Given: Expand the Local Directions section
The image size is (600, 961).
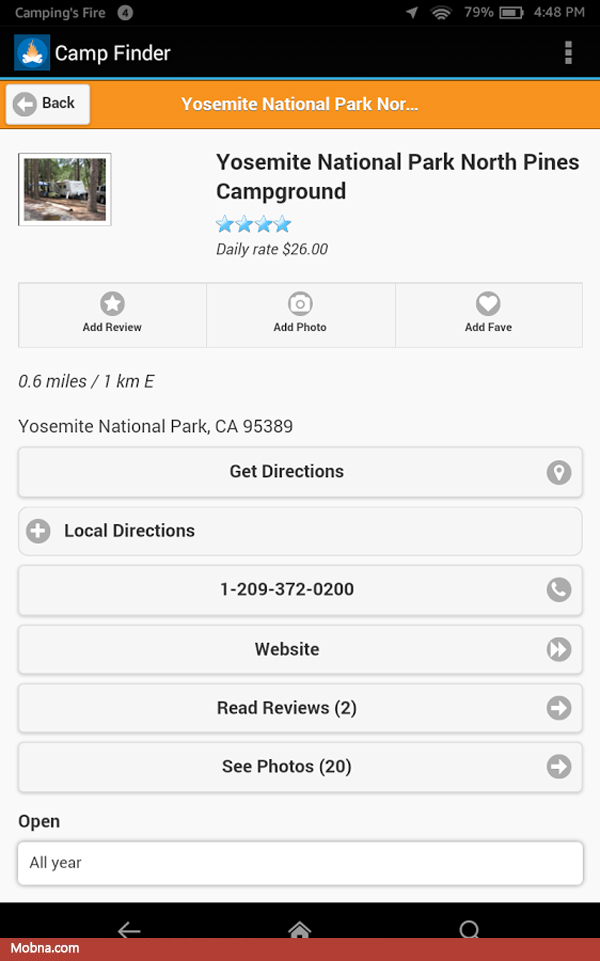Looking at the screenshot, I should pyautogui.click(x=300, y=531).
